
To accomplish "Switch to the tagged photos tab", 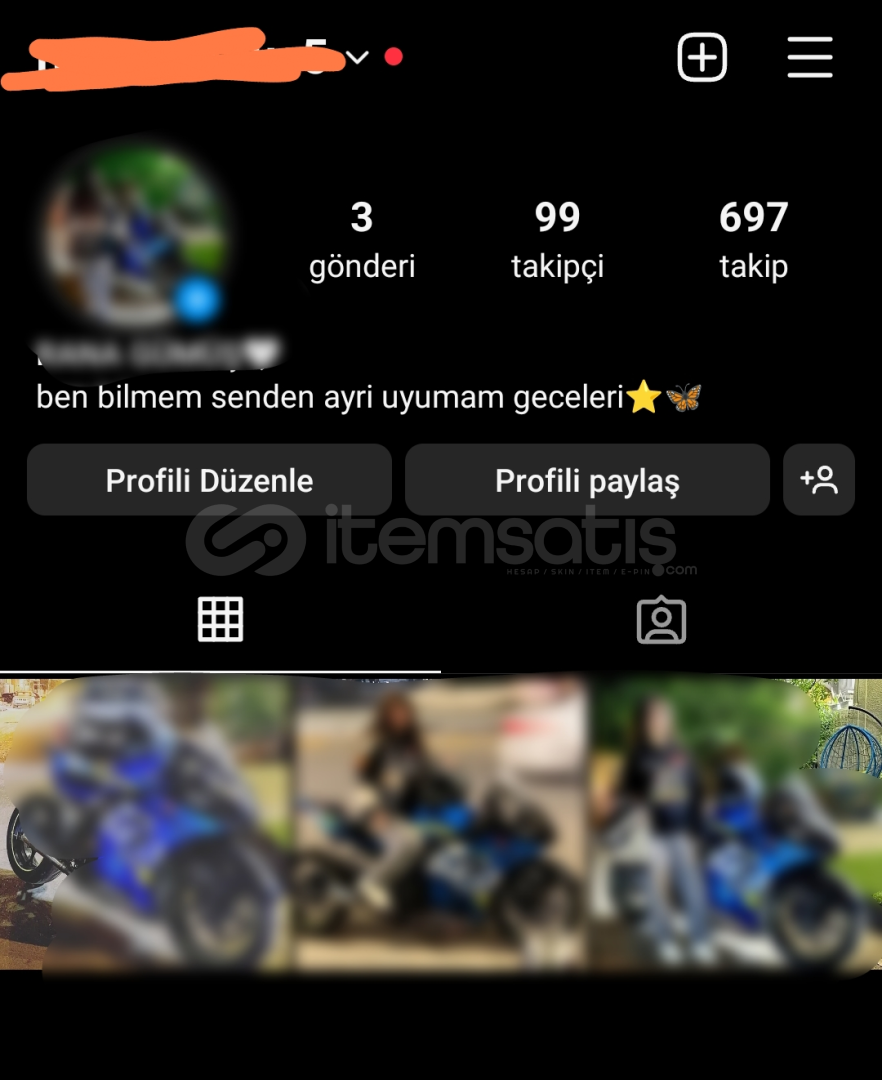I will (x=661, y=620).
